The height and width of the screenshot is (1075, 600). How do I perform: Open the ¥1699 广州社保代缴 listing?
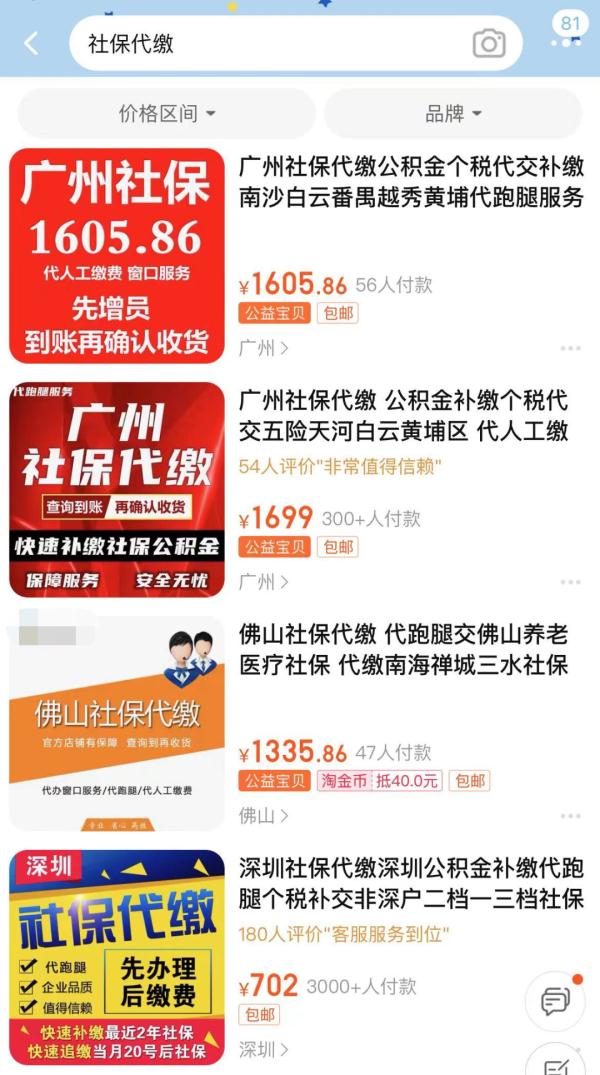pyautogui.click(x=404, y=416)
